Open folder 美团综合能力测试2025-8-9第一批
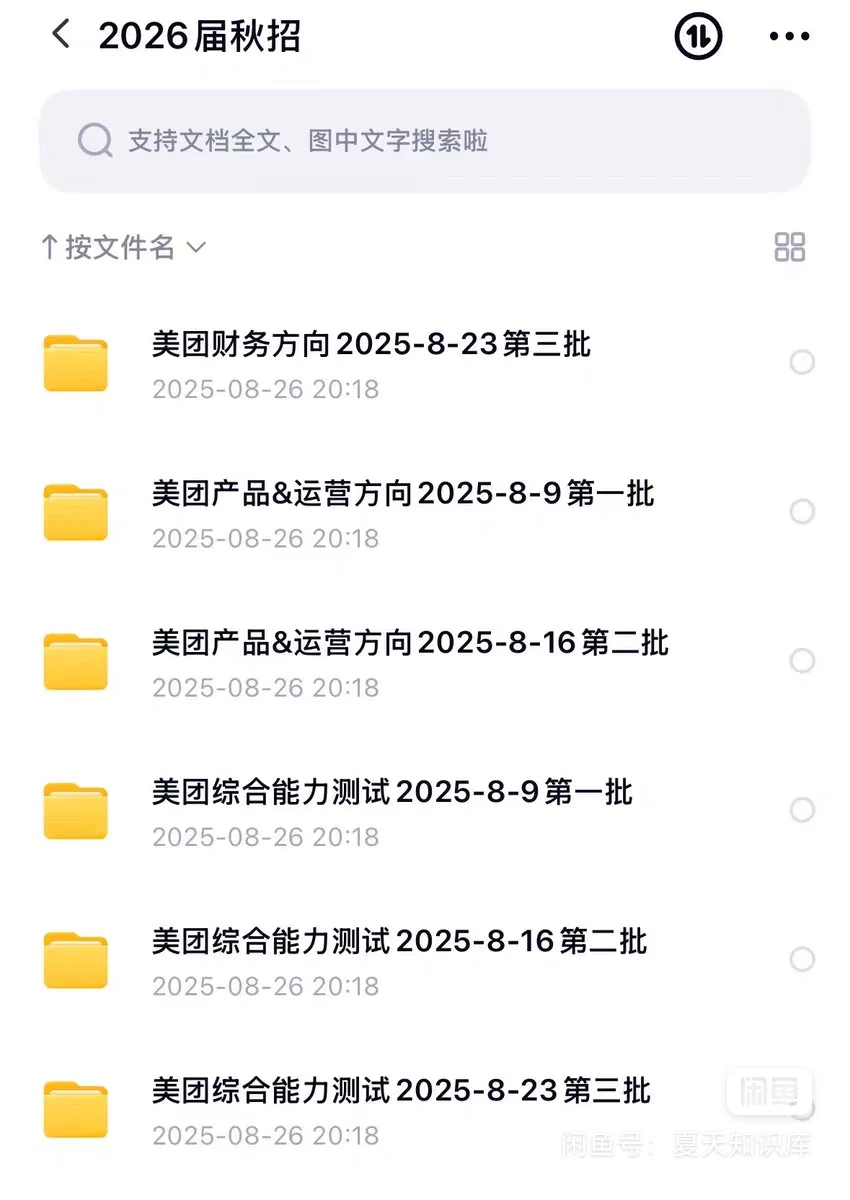The width and height of the screenshot is (850, 1200). (x=392, y=792)
